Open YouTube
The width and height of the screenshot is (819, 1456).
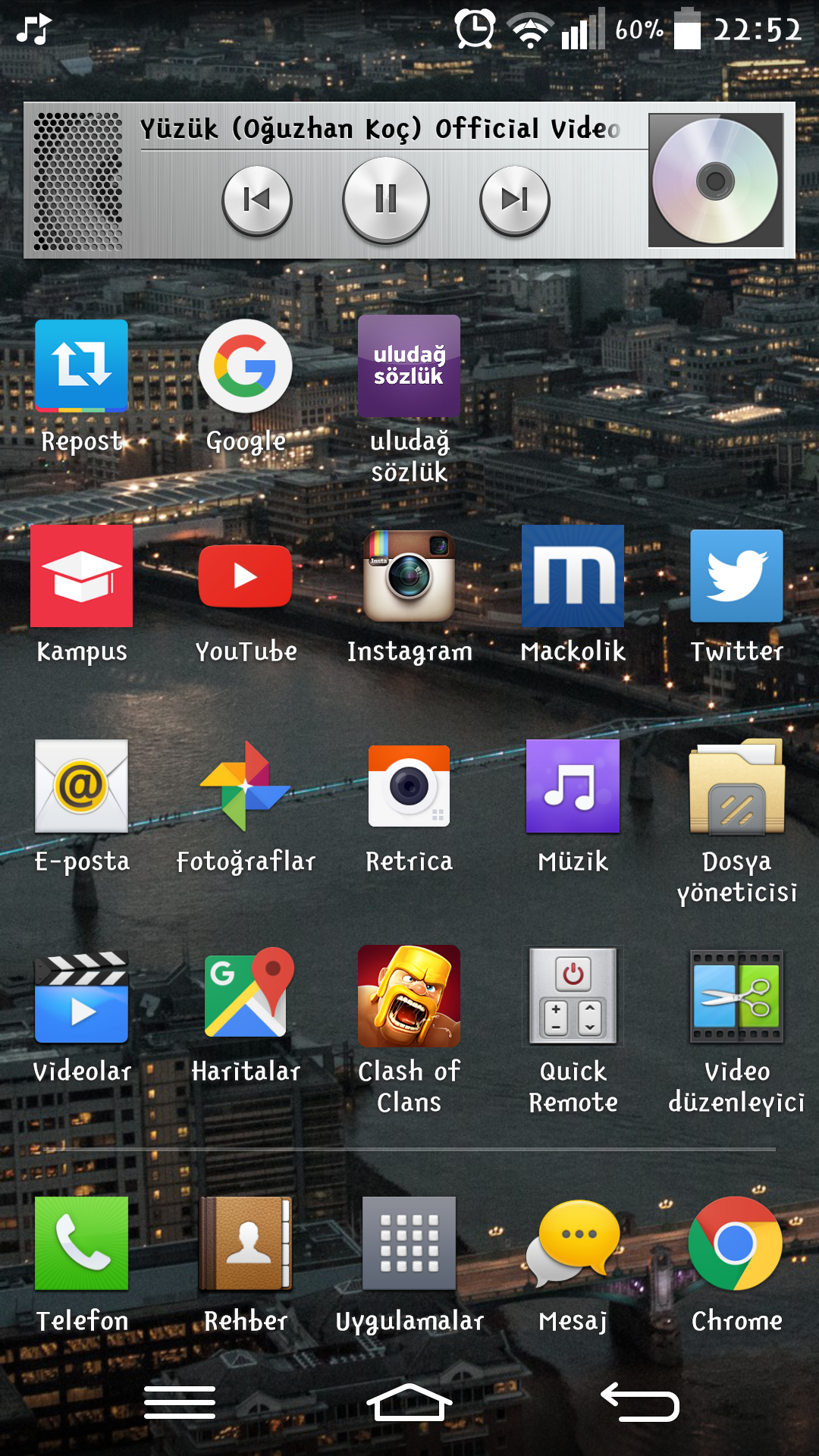245,576
